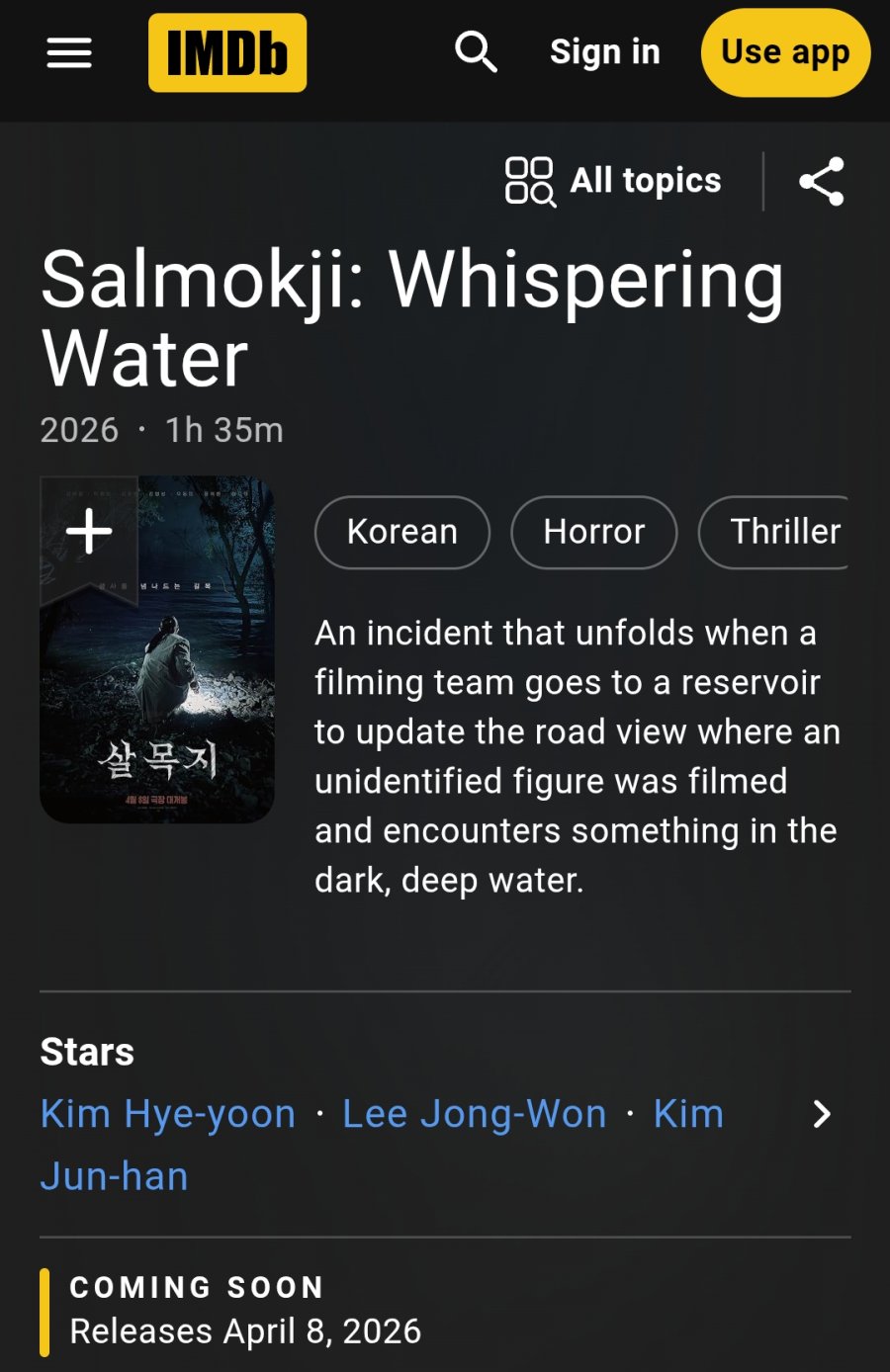The height and width of the screenshot is (1372, 890).
Task: Share this movie page
Action: pos(821,181)
